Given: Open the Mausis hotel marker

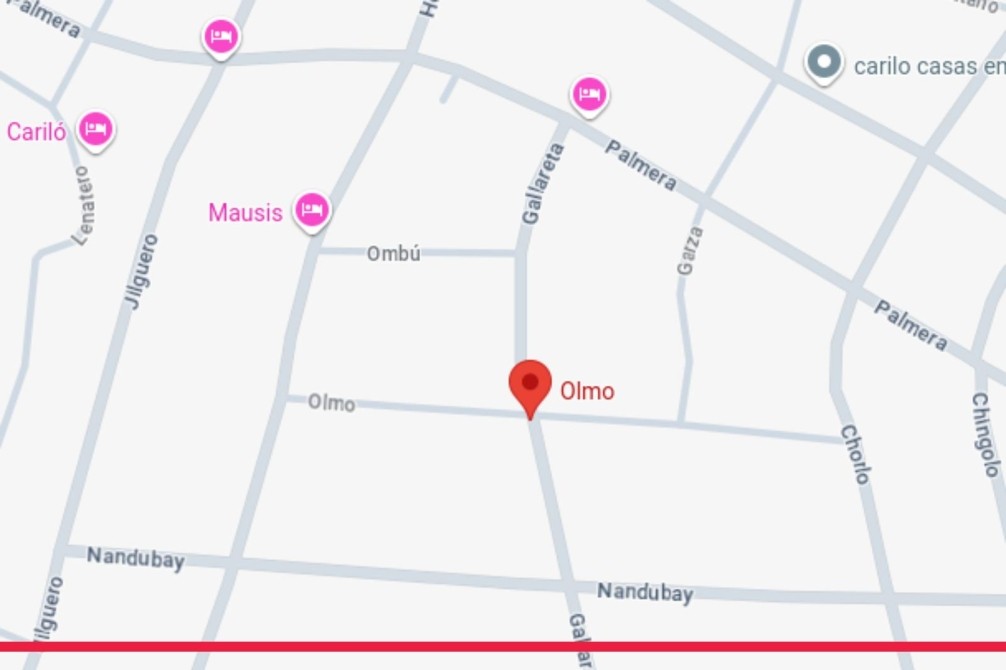Looking at the screenshot, I should tap(311, 211).
